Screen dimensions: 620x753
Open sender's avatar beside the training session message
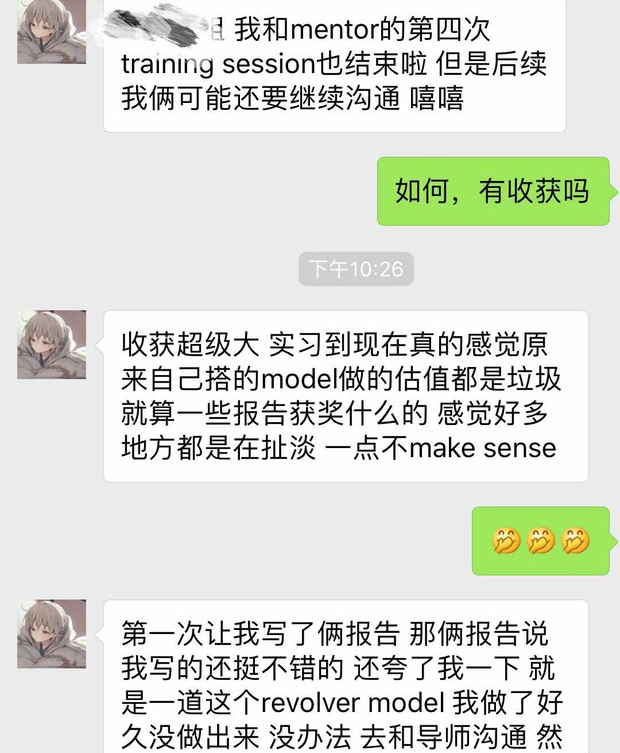tap(51, 32)
